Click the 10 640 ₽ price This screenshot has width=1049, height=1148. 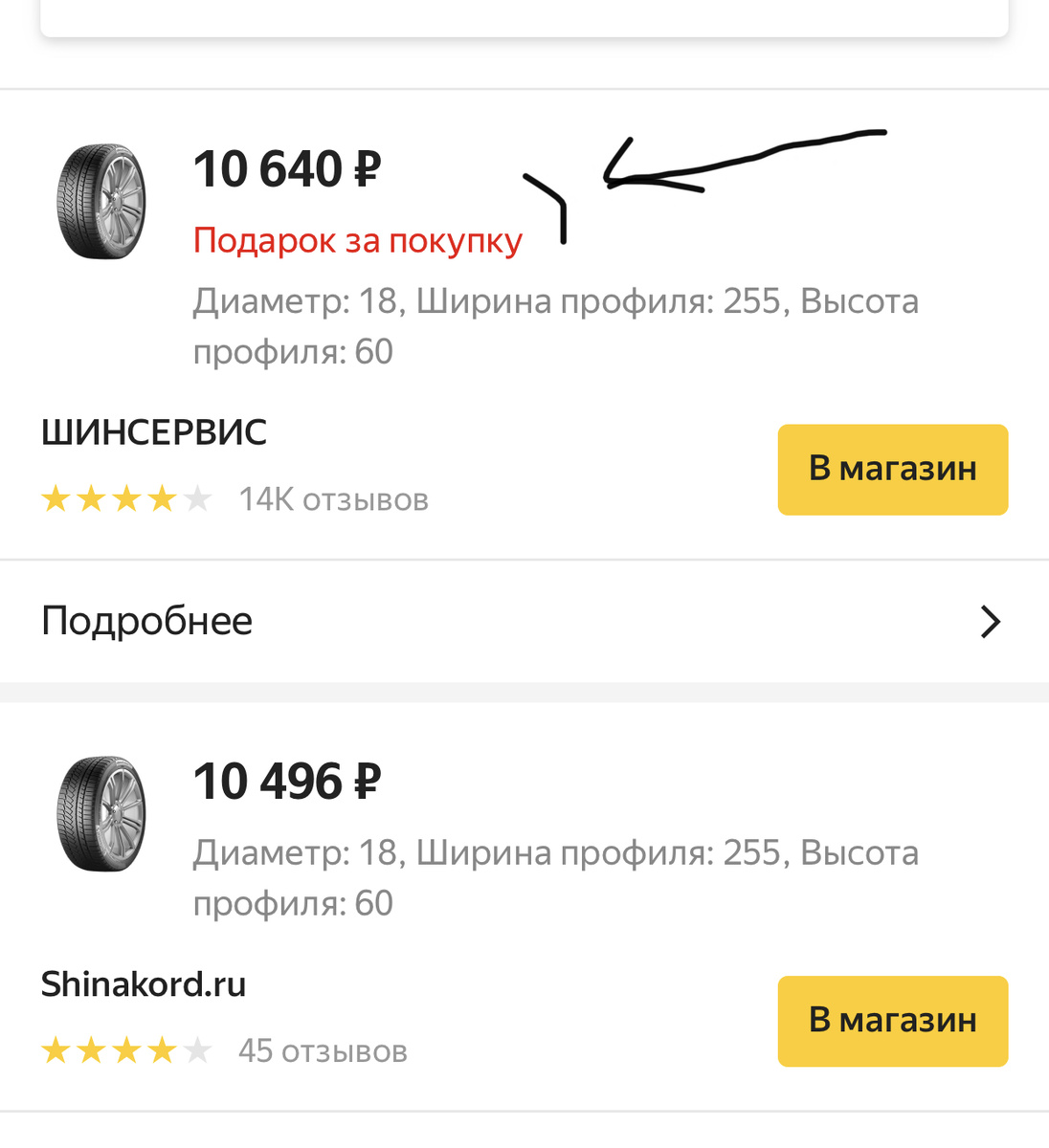click(285, 168)
